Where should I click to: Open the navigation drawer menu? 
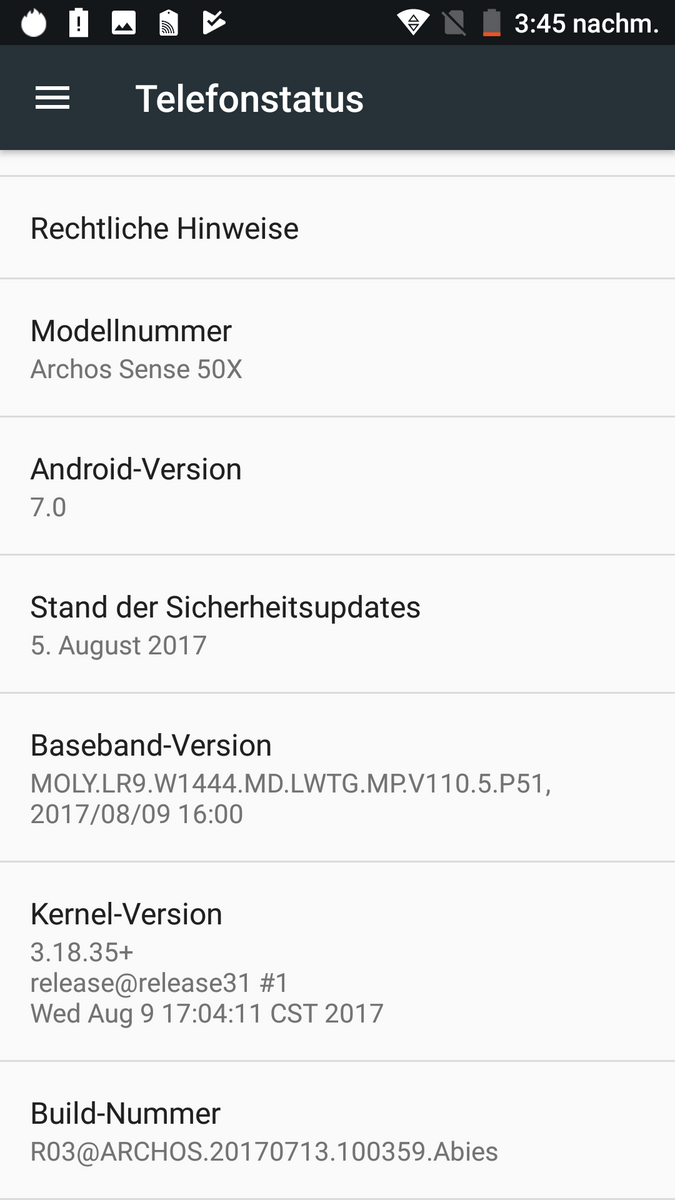[x=52, y=98]
